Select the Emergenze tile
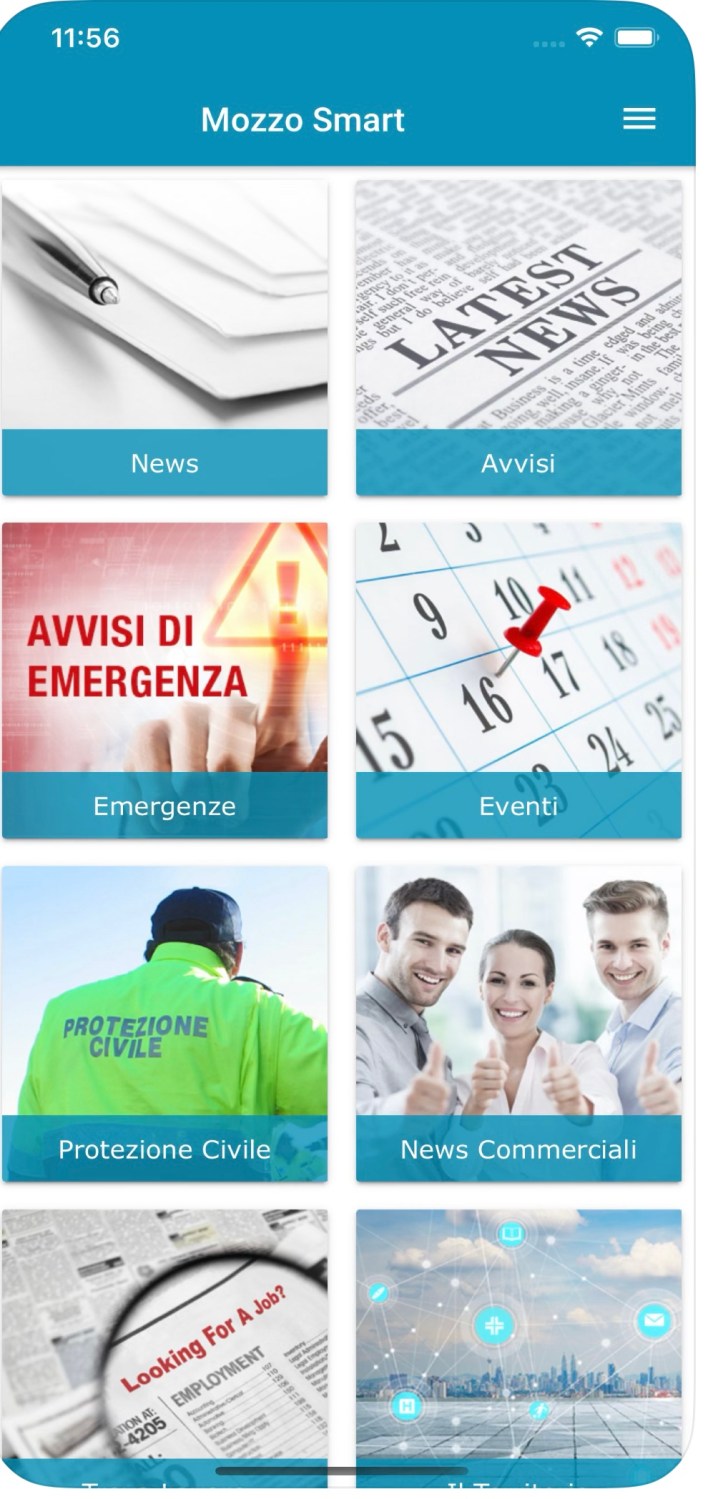Viewport: 708px width, 1499px height. pyautogui.click(x=165, y=681)
